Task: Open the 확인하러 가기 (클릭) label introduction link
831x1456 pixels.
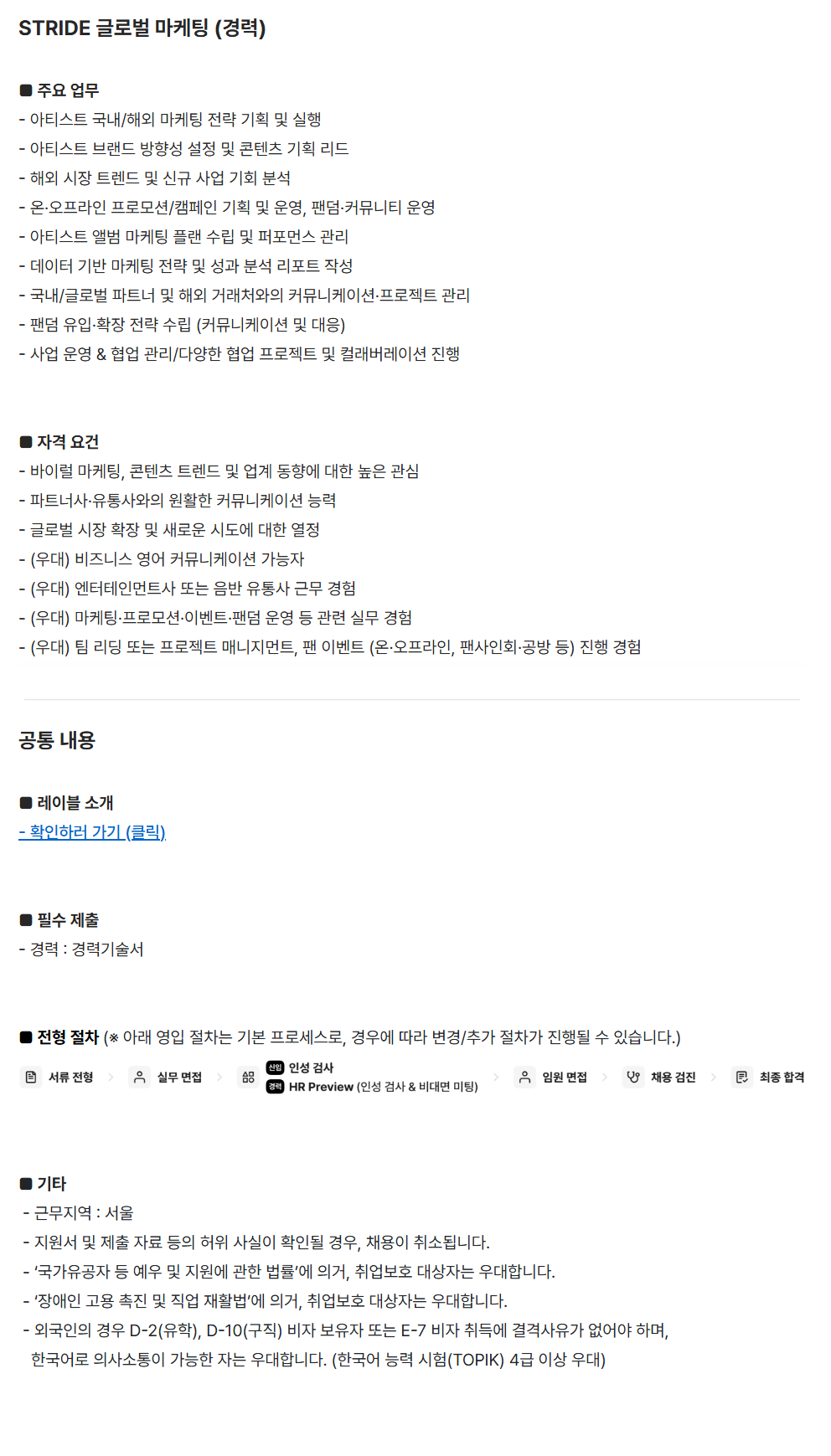Action: click(92, 832)
